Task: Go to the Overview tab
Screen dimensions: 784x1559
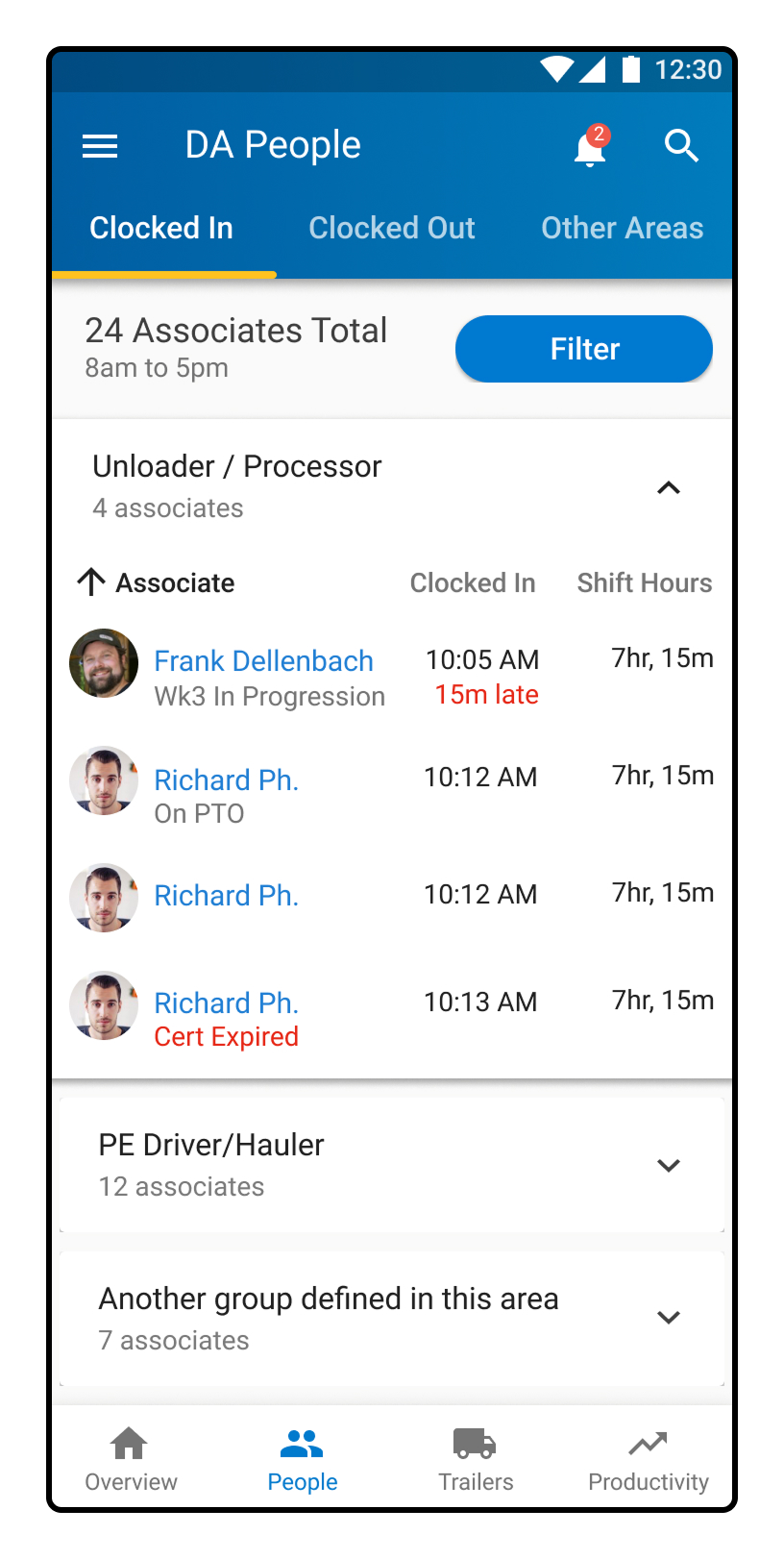Action: (131, 1459)
